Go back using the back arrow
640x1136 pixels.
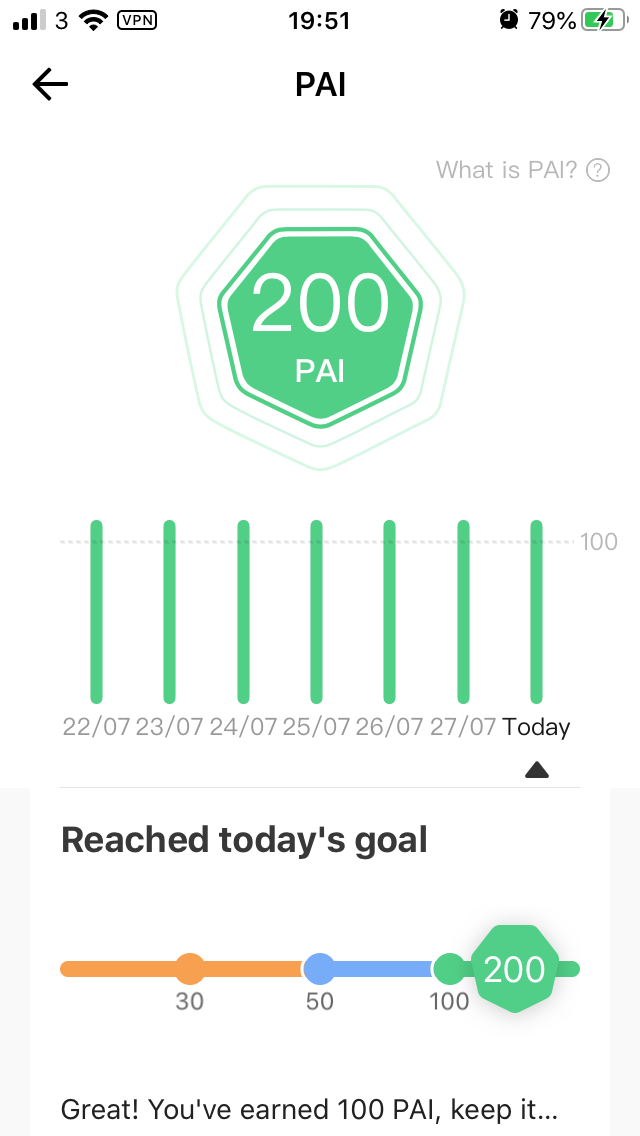pos(50,85)
